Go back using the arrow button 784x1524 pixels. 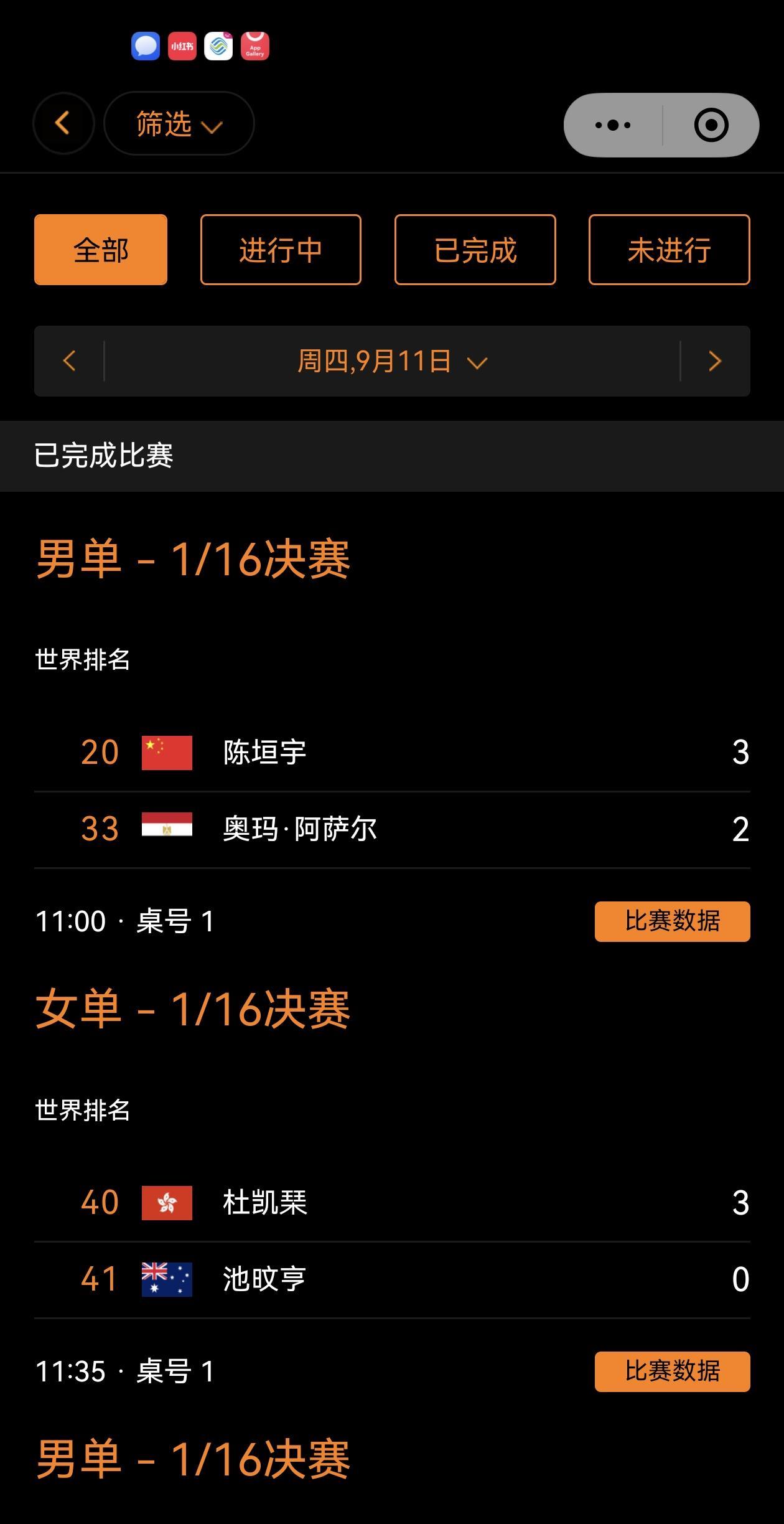[63, 123]
